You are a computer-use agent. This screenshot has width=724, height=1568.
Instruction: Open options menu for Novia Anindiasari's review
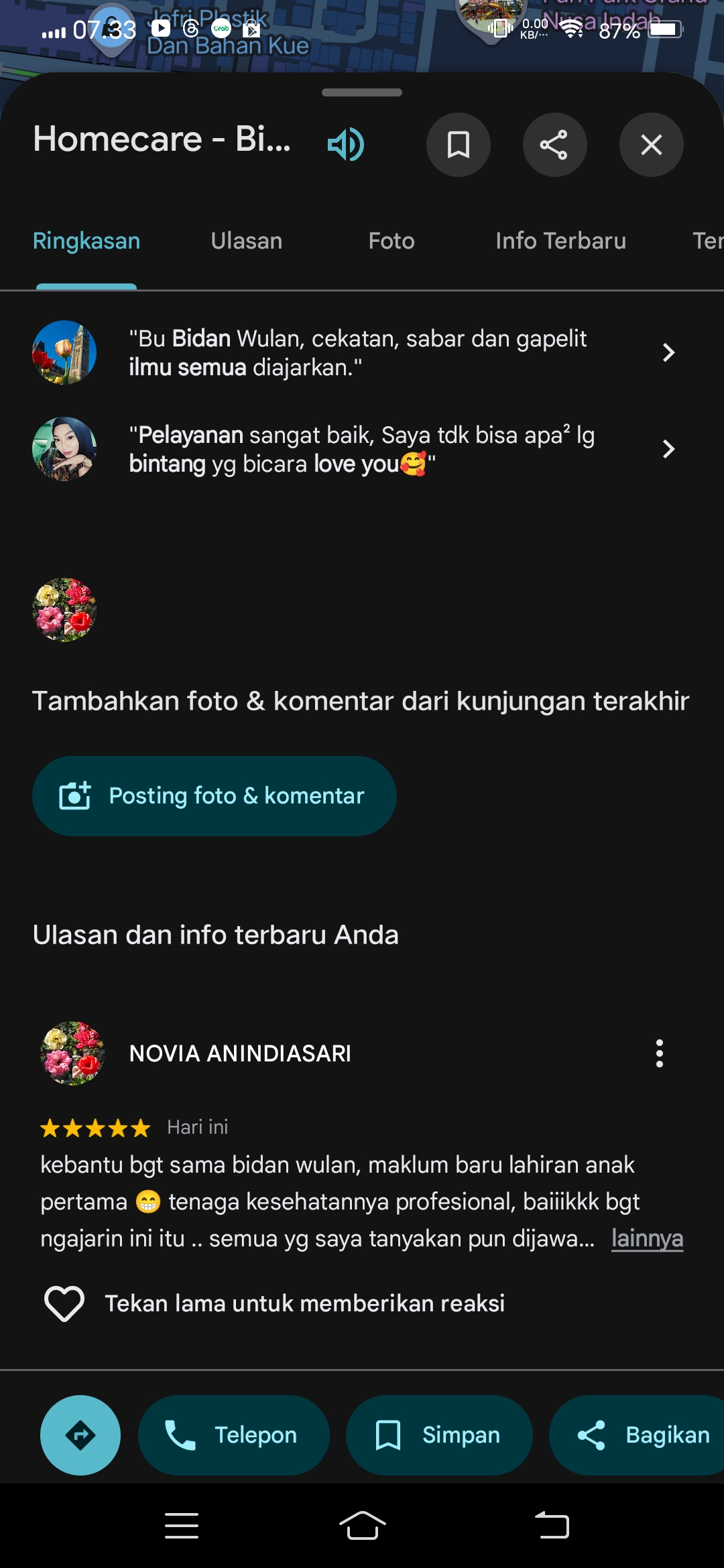660,1053
